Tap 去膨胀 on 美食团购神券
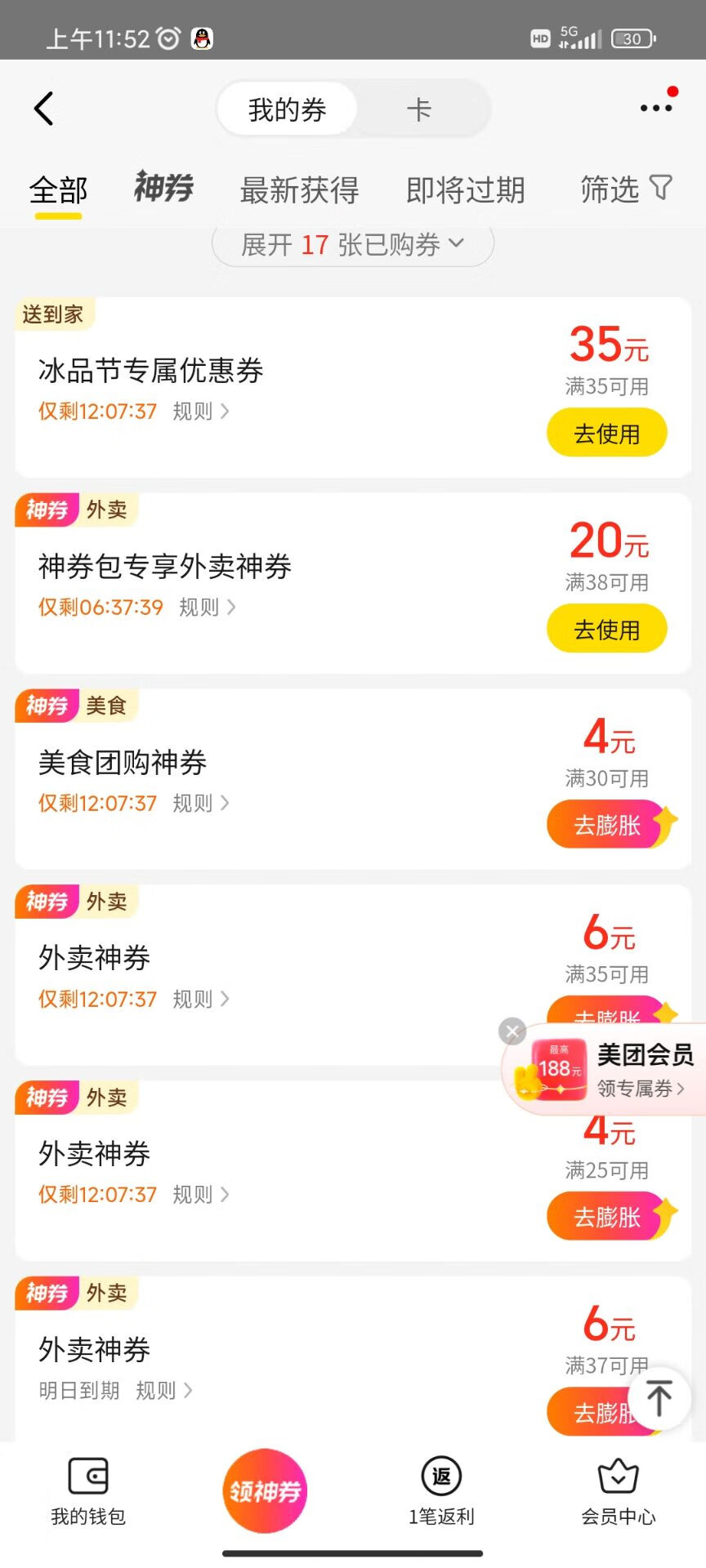Image resolution: width=706 pixels, height=1568 pixels. click(x=610, y=825)
